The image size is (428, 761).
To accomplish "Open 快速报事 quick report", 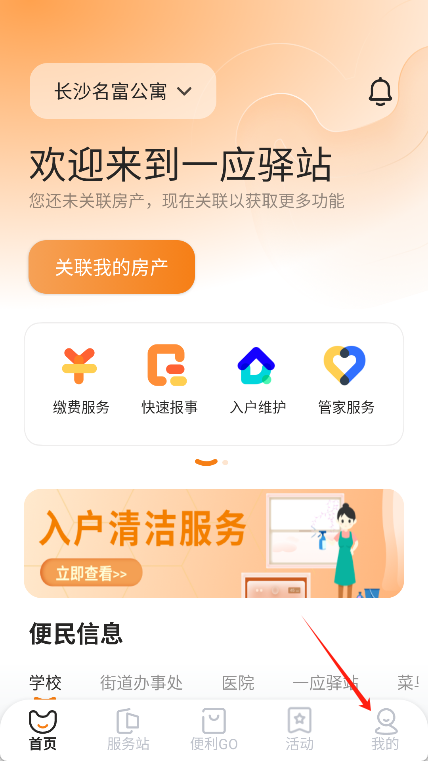I will [169, 380].
